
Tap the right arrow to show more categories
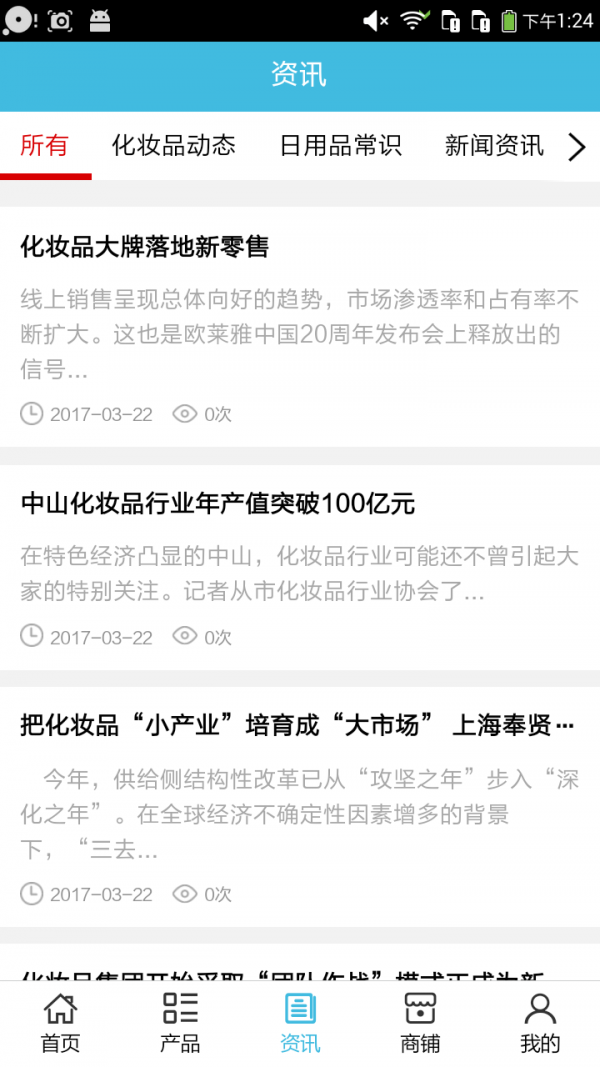577,147
